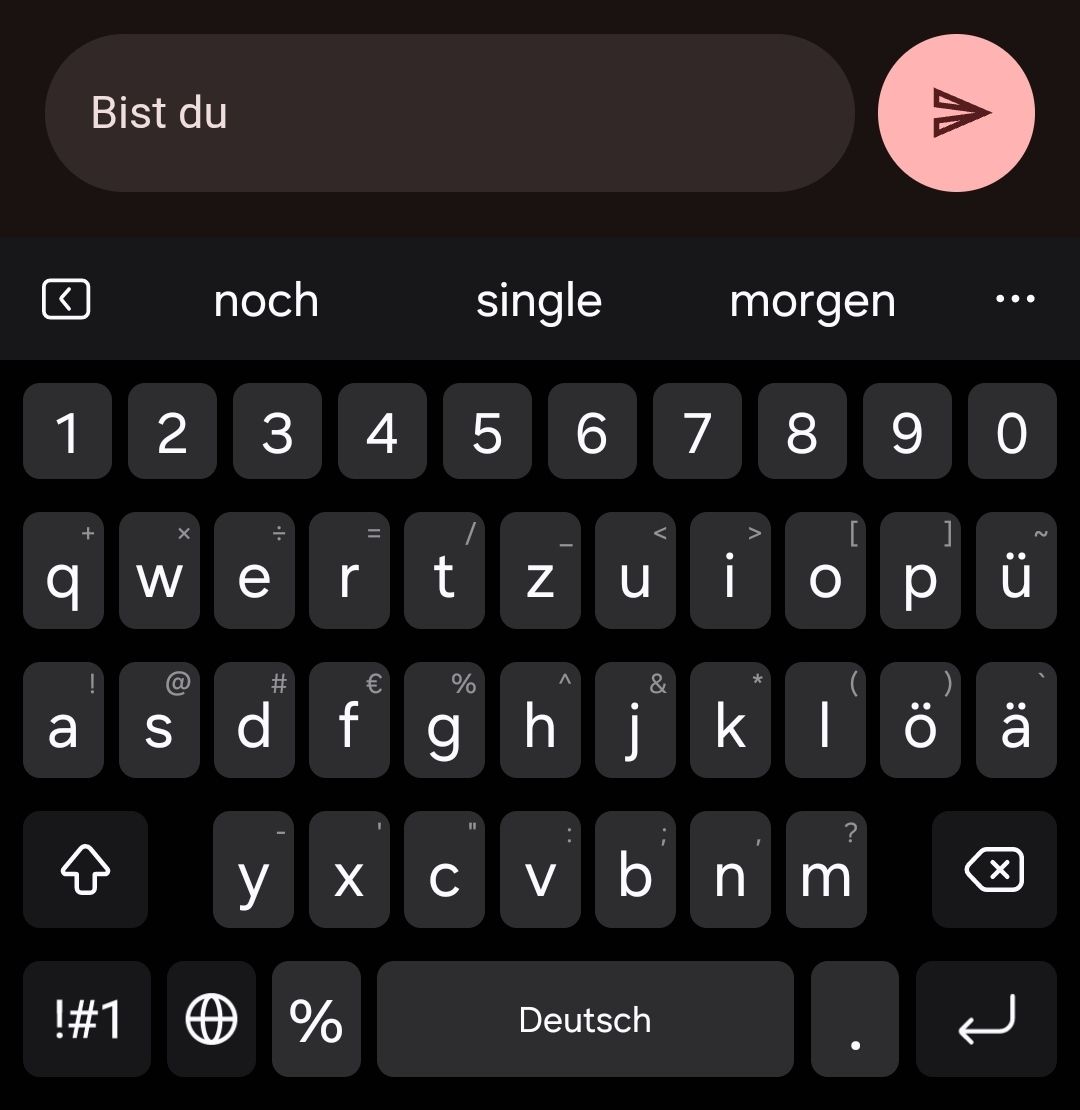This screenshot has width=1080, height=1110.
Task: Insert the suggested word 'noch'
Action: click(x=266, y=300)
